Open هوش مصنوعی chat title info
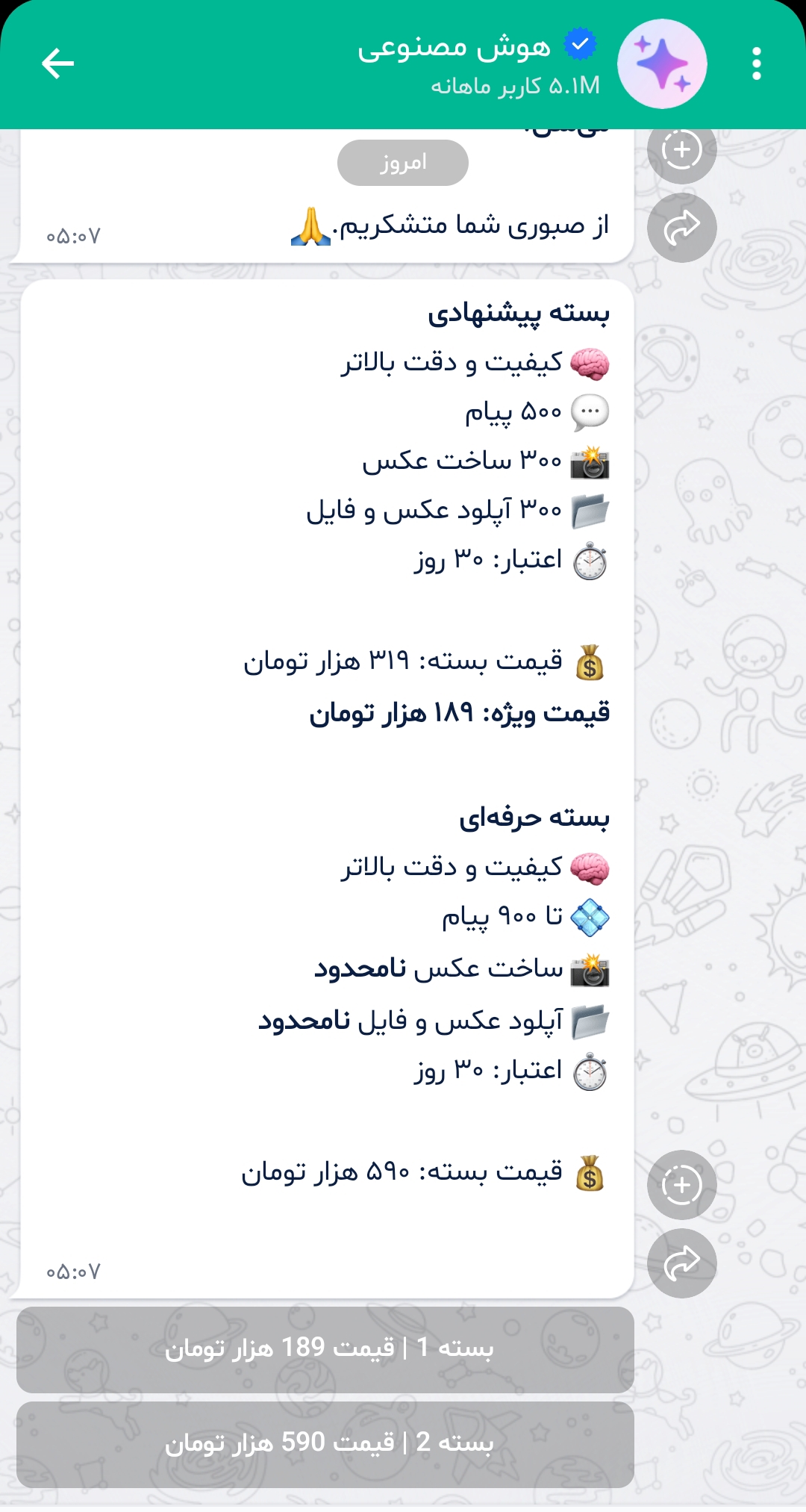The width and height of the screenshot is (806, 1512). coord(478,63)
